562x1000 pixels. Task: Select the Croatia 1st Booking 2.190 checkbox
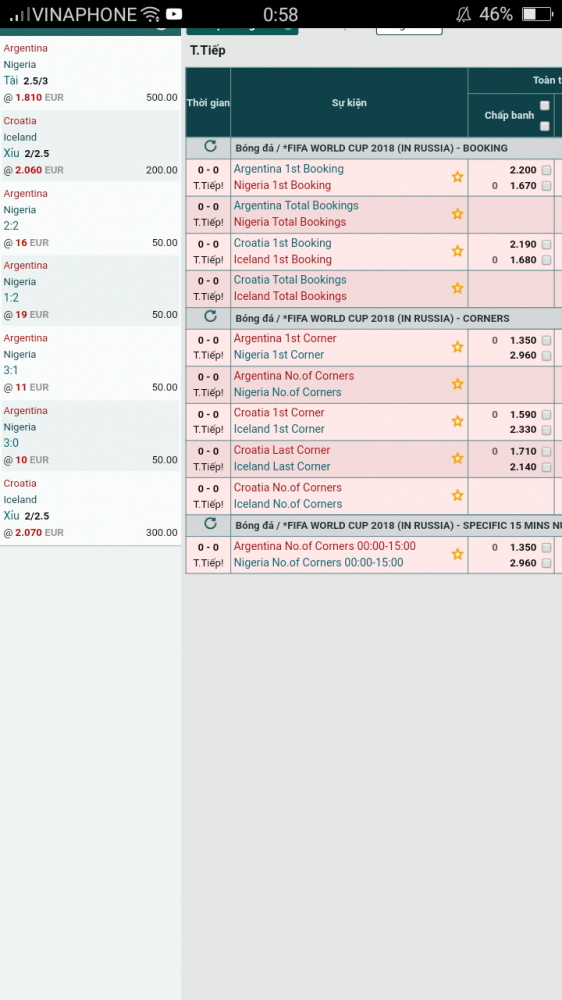coord(547,244)
